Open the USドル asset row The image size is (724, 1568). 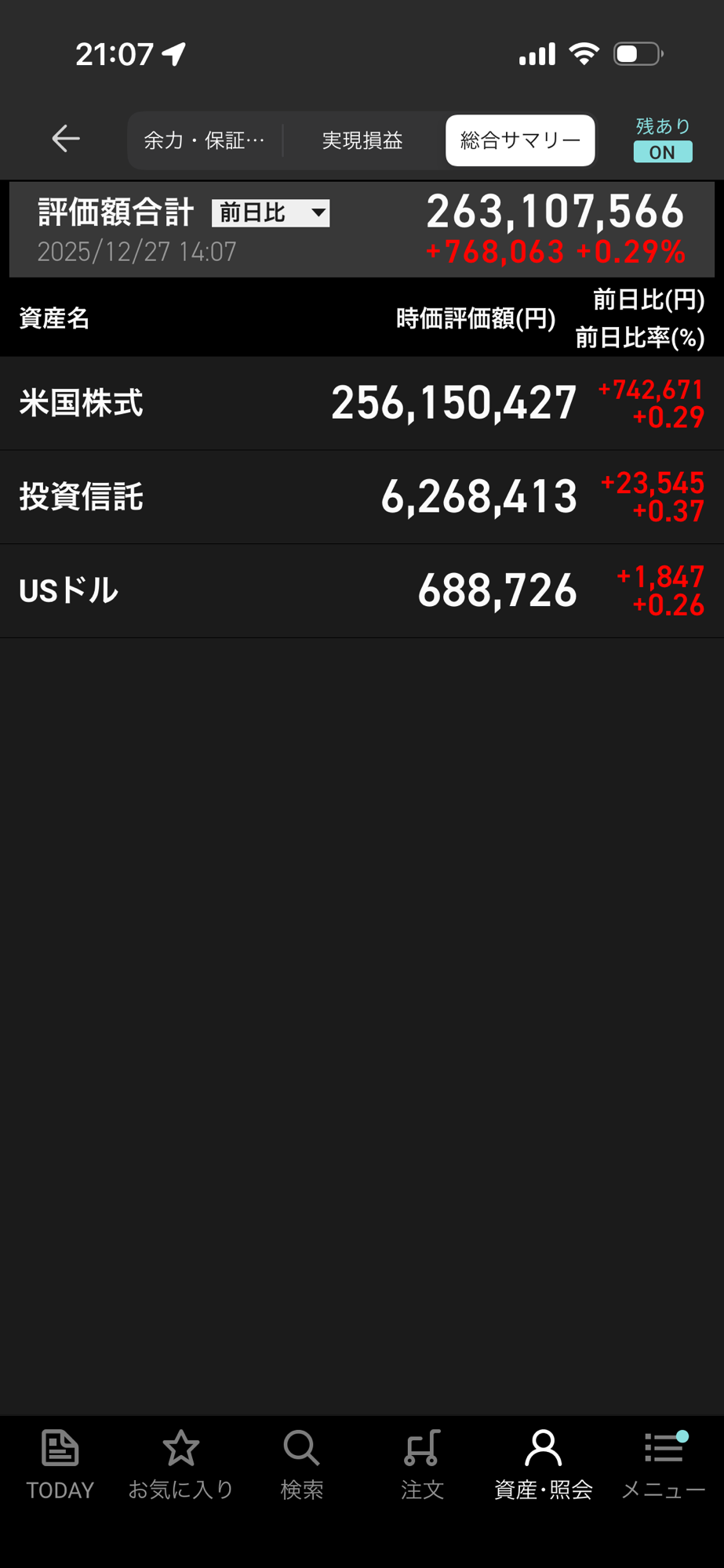(362, 591)
